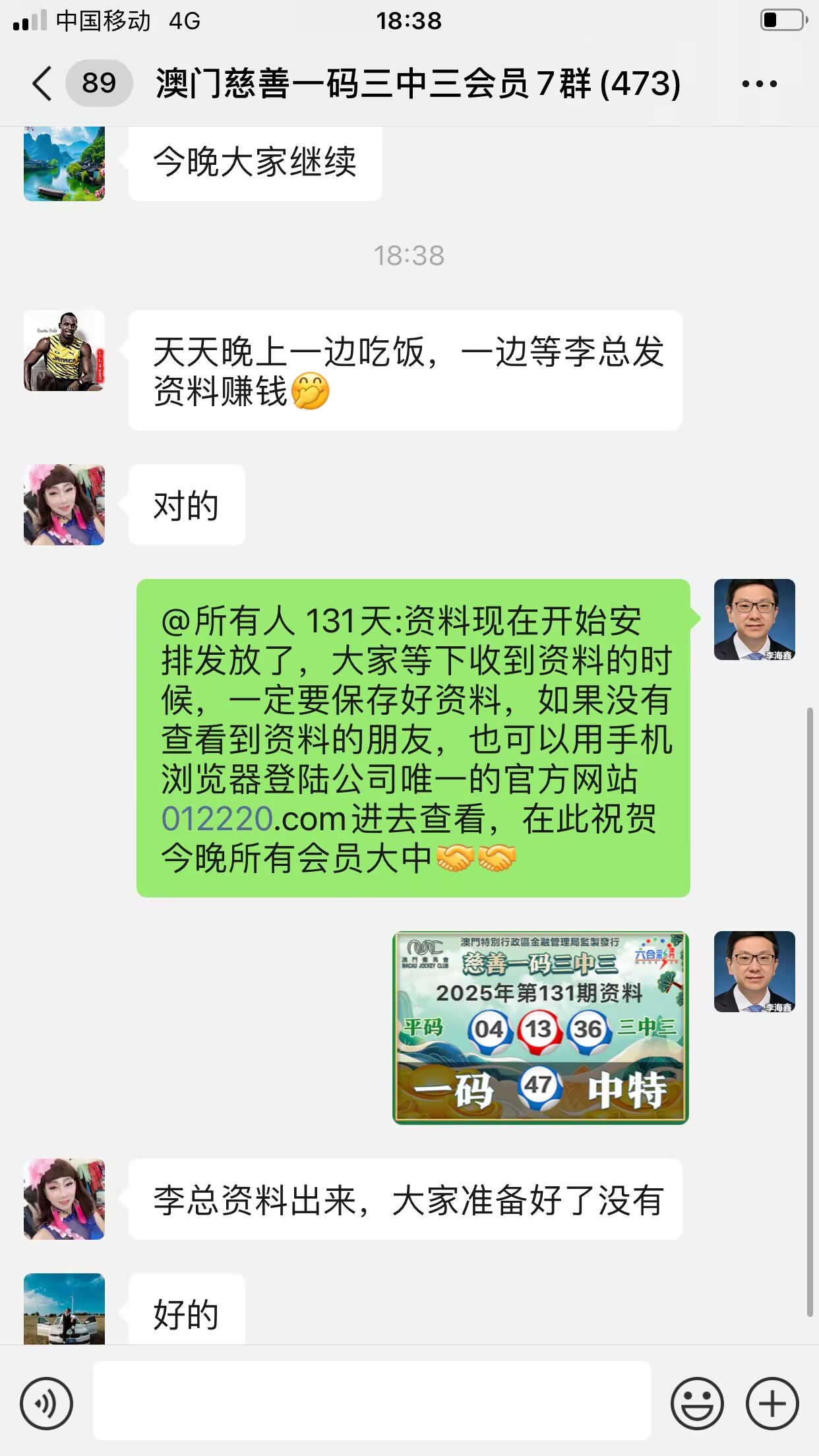Open the group chat overflow menu
Screen dimensions: 819x1456
click(759, 84)
